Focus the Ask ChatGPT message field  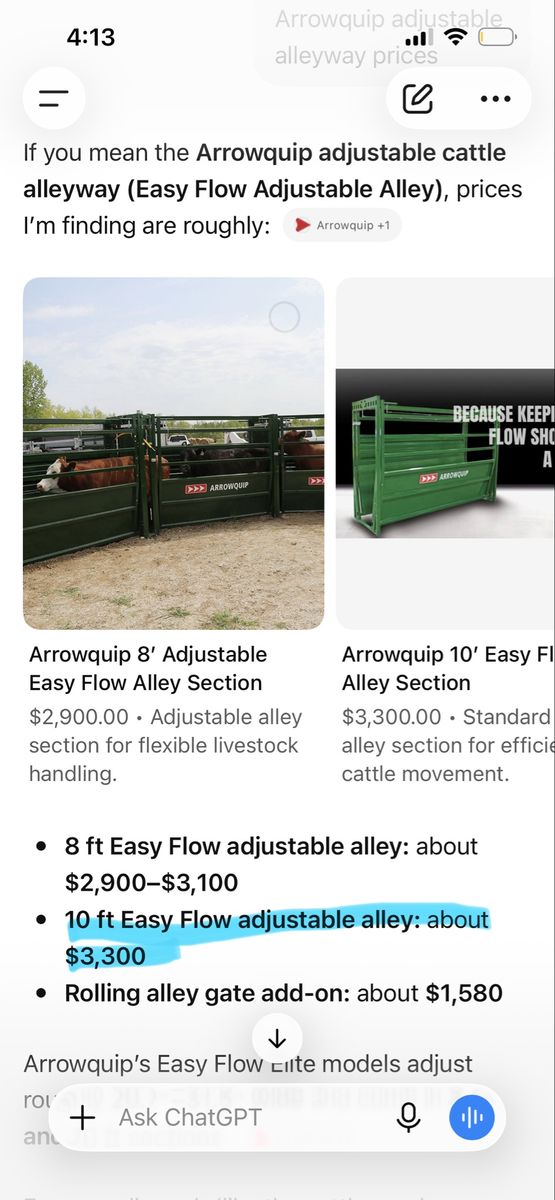click(x=250, y=1117)
